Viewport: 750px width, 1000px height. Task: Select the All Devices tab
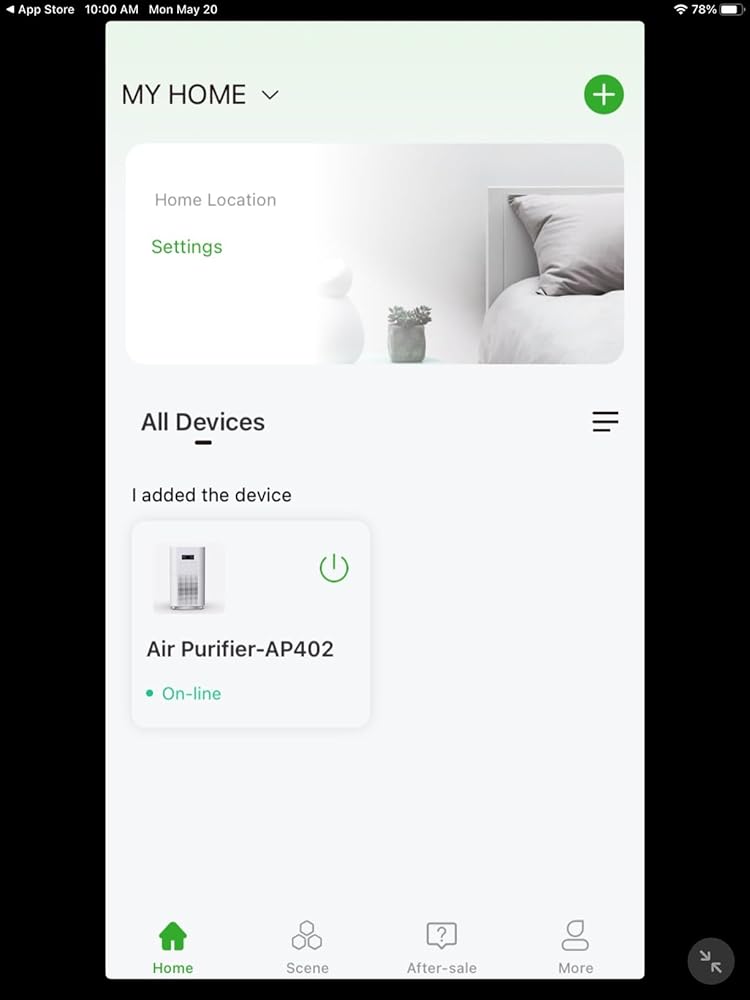tap(203, 422)
